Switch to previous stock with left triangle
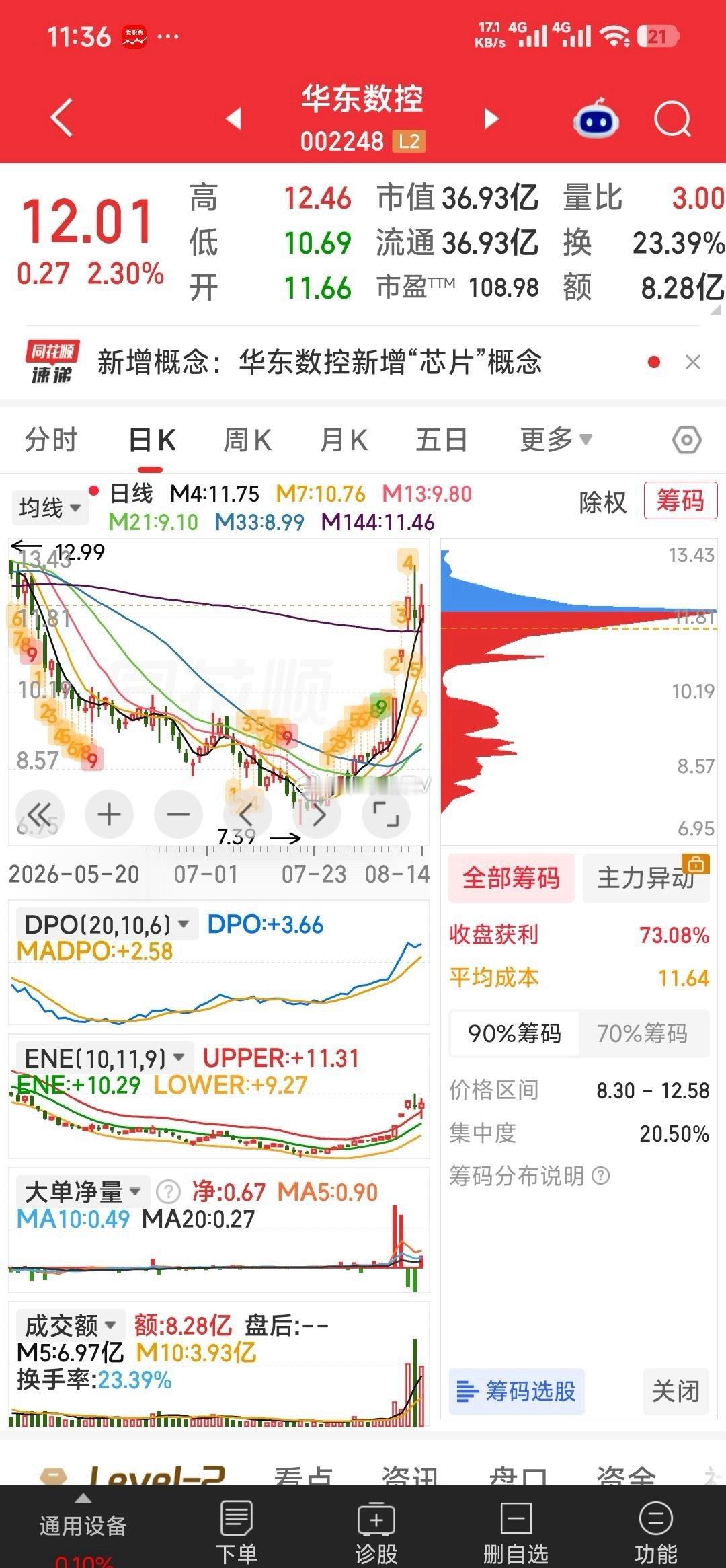 coord(233,119)
